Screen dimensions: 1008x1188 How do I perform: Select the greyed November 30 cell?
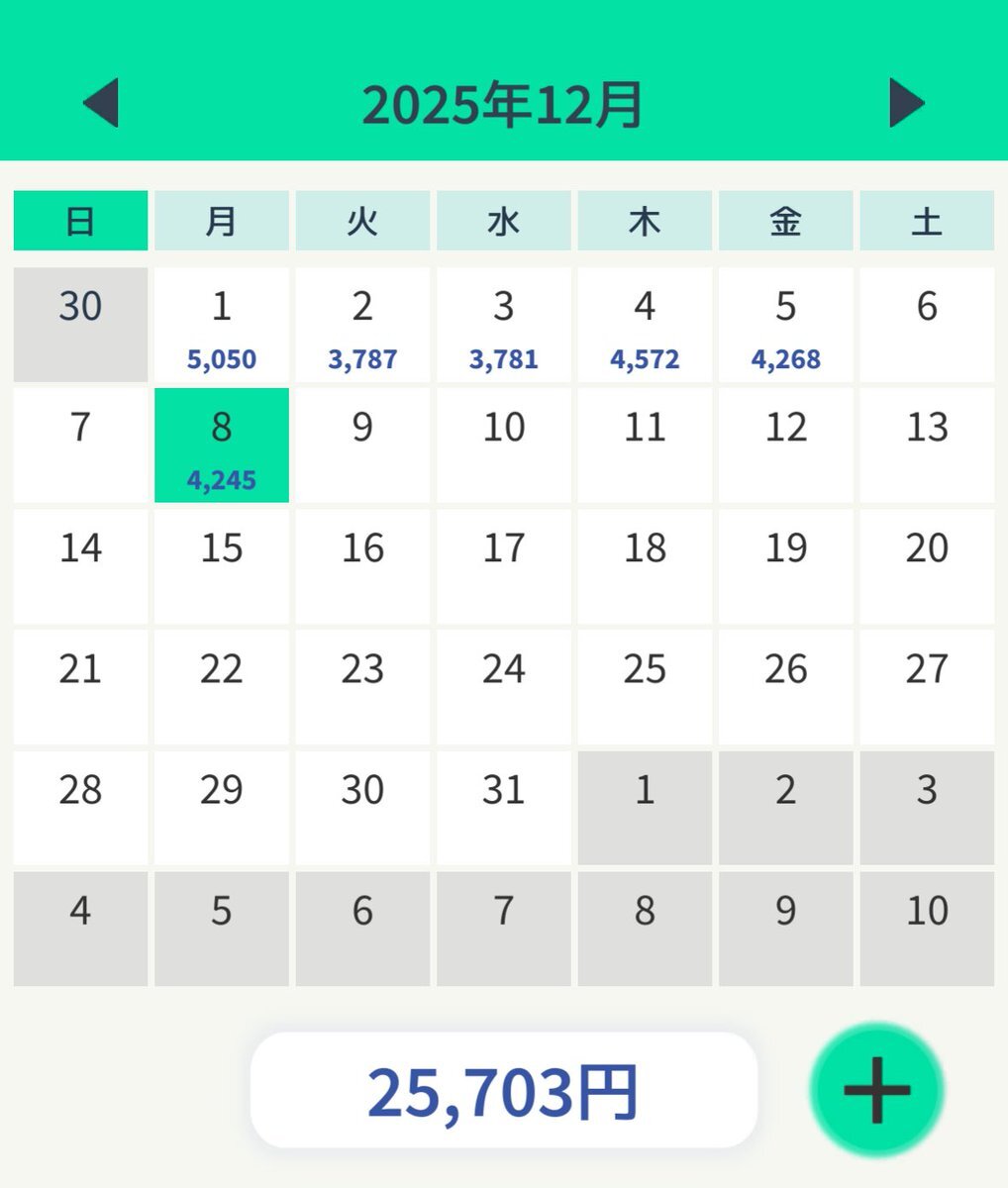tap(80, 325)
